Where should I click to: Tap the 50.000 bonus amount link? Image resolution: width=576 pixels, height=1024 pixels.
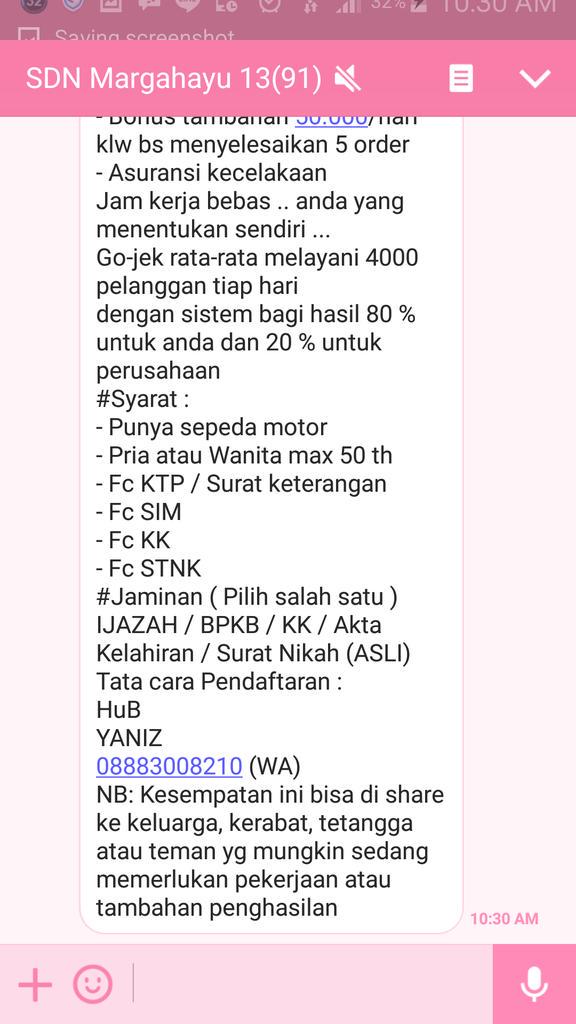pyautogui.click(x=332, y=121)
